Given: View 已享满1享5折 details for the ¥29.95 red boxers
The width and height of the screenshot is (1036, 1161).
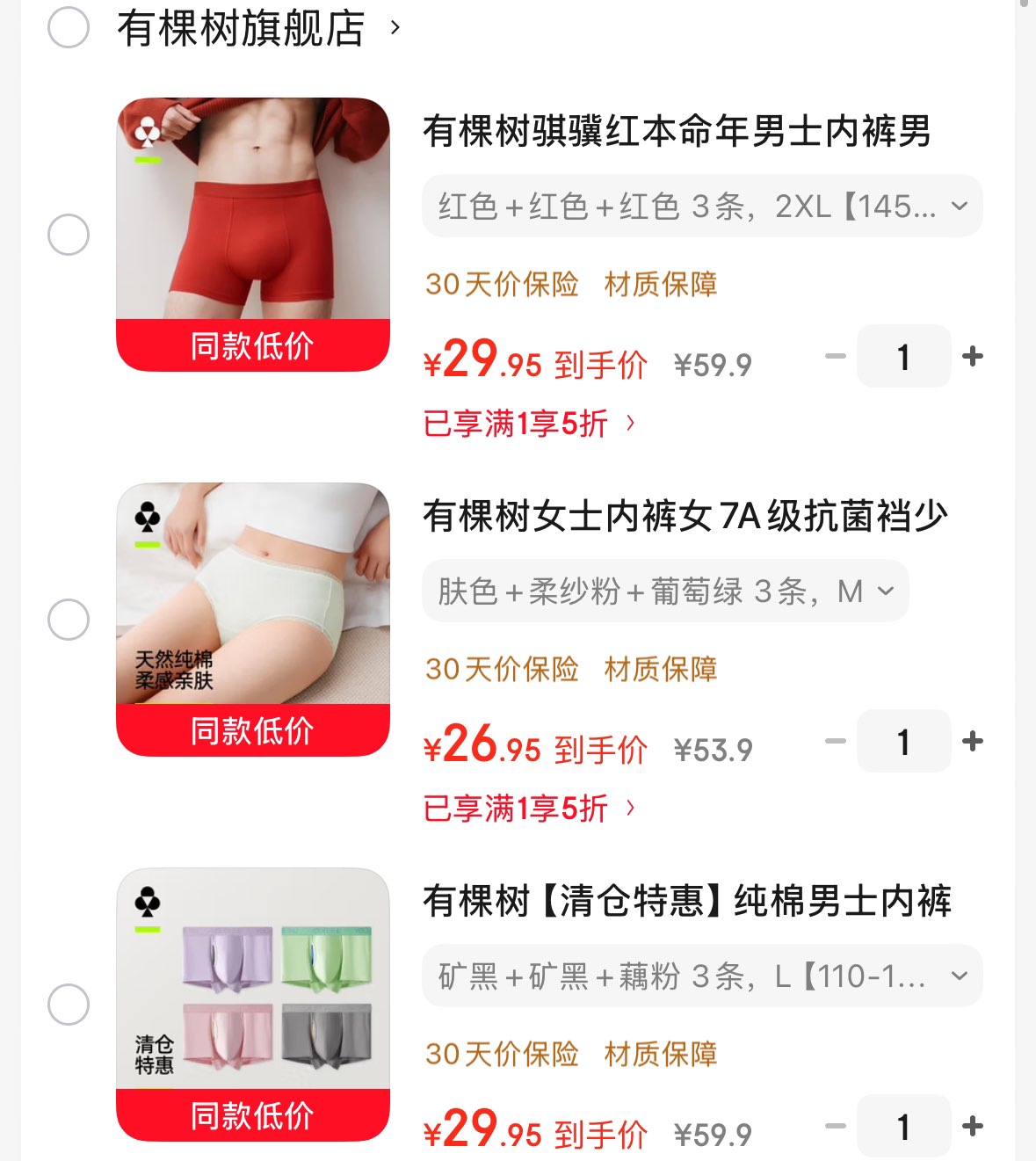Looking at the screenshot, I should (x=529, y=424).
